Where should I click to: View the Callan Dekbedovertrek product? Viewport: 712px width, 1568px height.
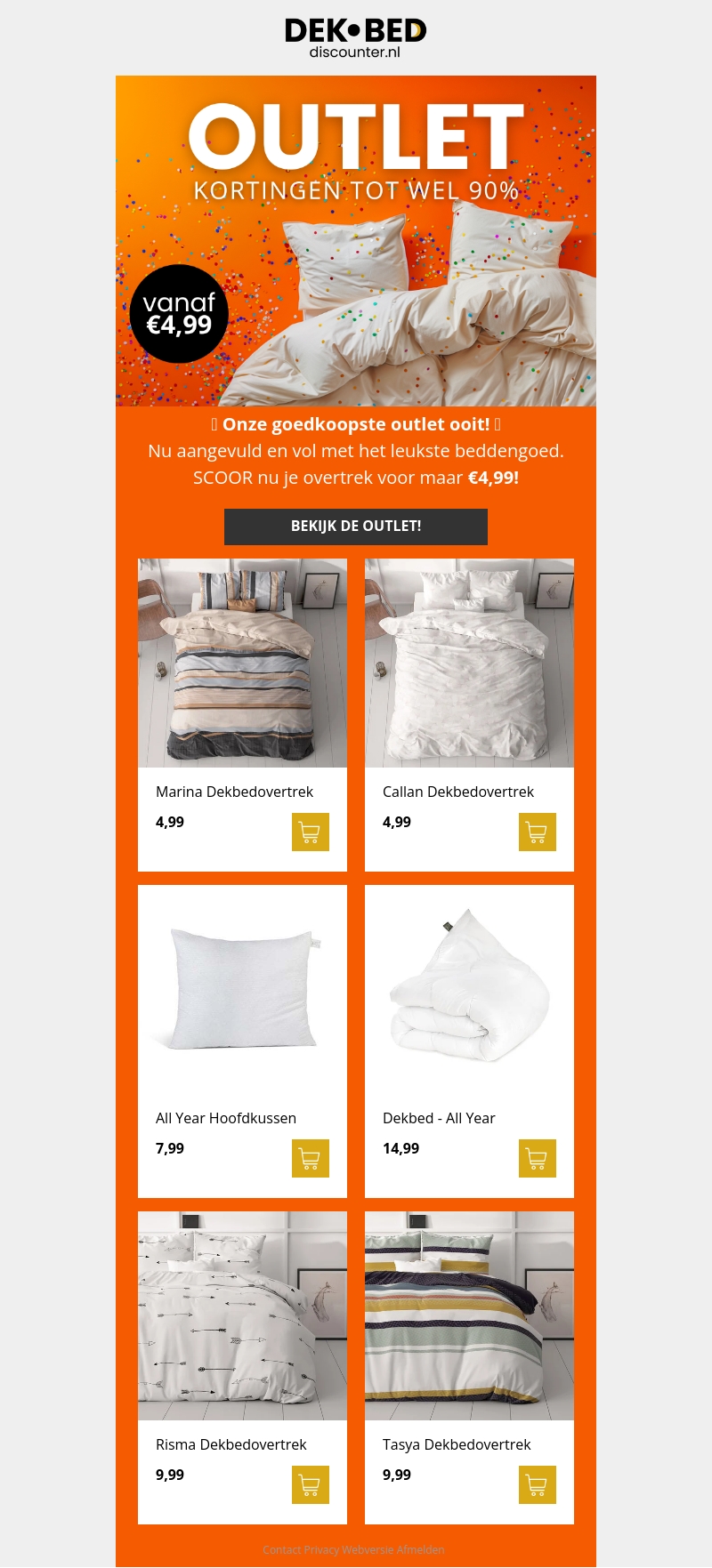pyautogui.click(x=469, y=663)
